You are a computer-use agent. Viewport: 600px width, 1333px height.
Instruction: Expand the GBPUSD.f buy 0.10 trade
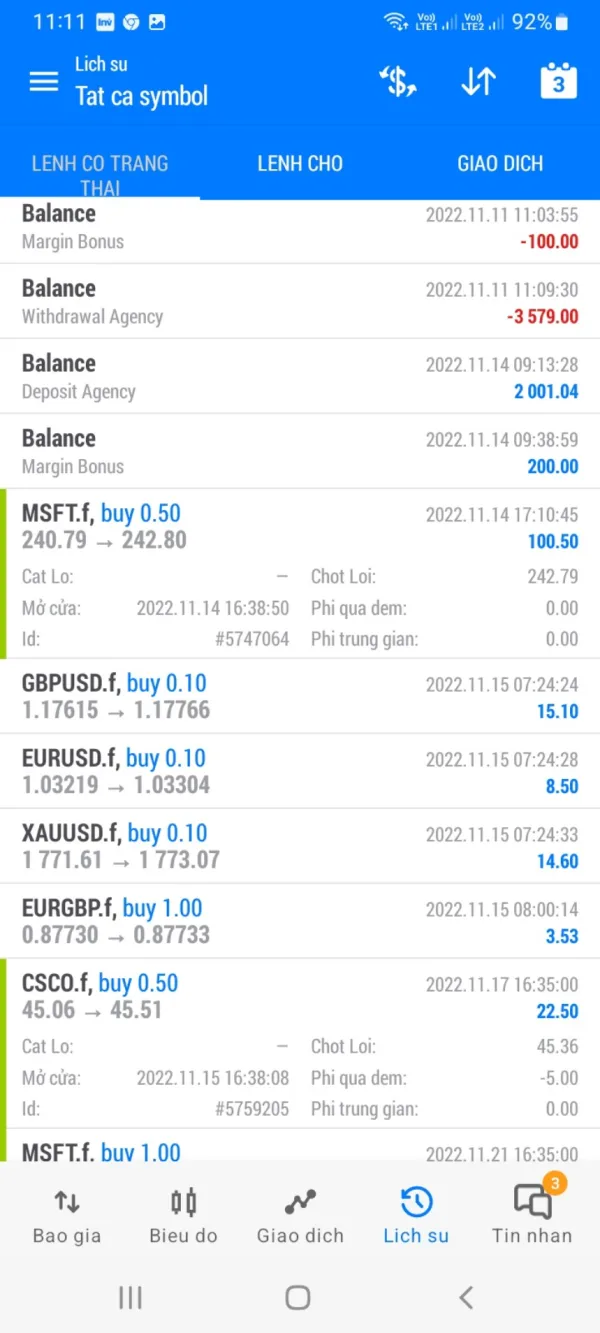[x=300, y=697]
